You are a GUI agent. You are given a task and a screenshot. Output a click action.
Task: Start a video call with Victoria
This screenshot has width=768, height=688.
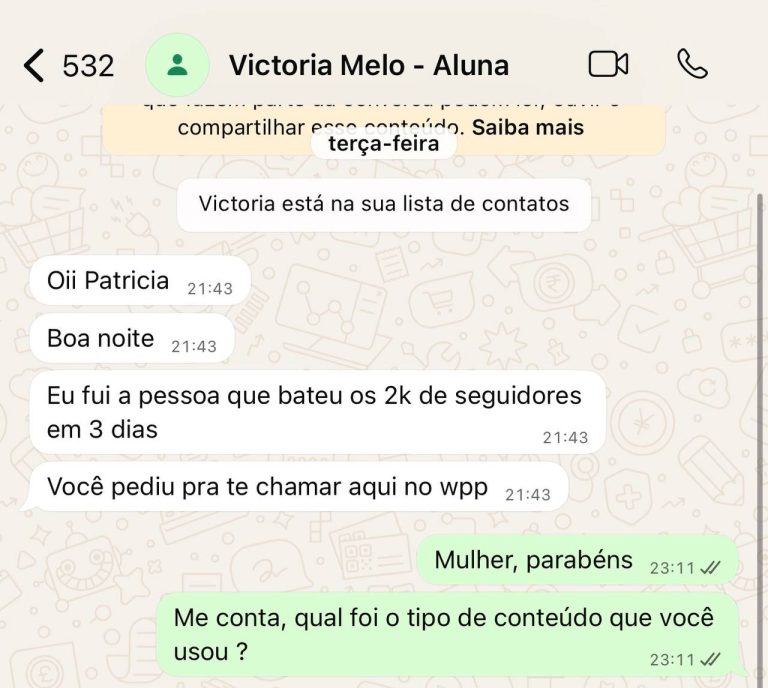coord(608,65)
